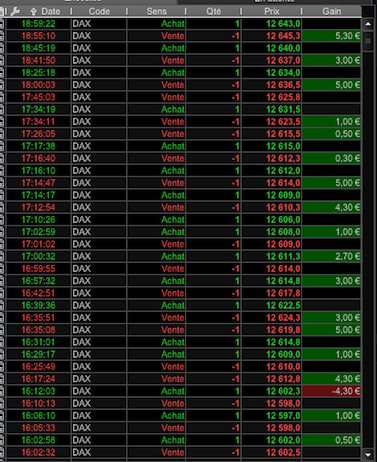Select the 16:12:03 Achat row with -4,30 € gain
The height and width of the screenshot is (462, 377).
pyautogui.click(x=183, y=391)
